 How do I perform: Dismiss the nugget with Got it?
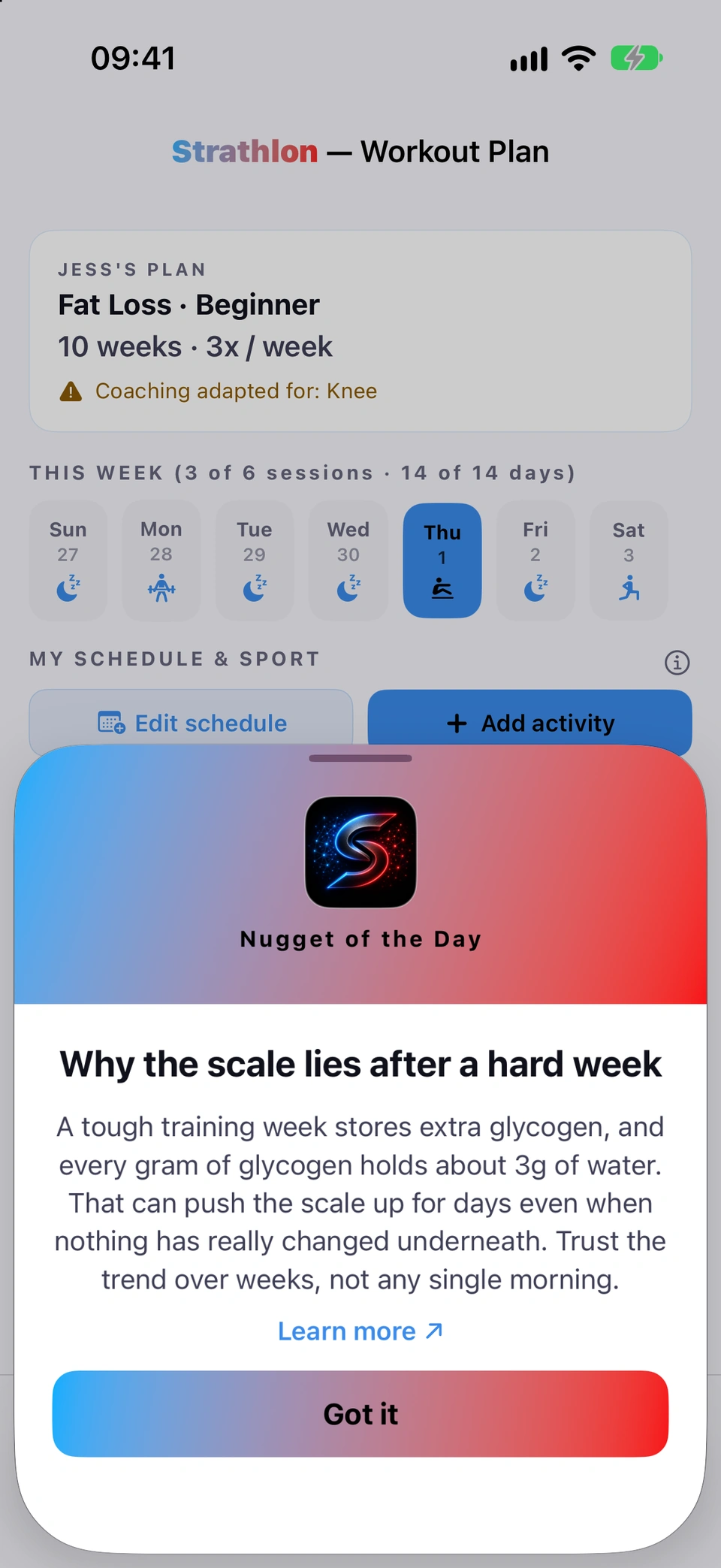click(360, 1414)
